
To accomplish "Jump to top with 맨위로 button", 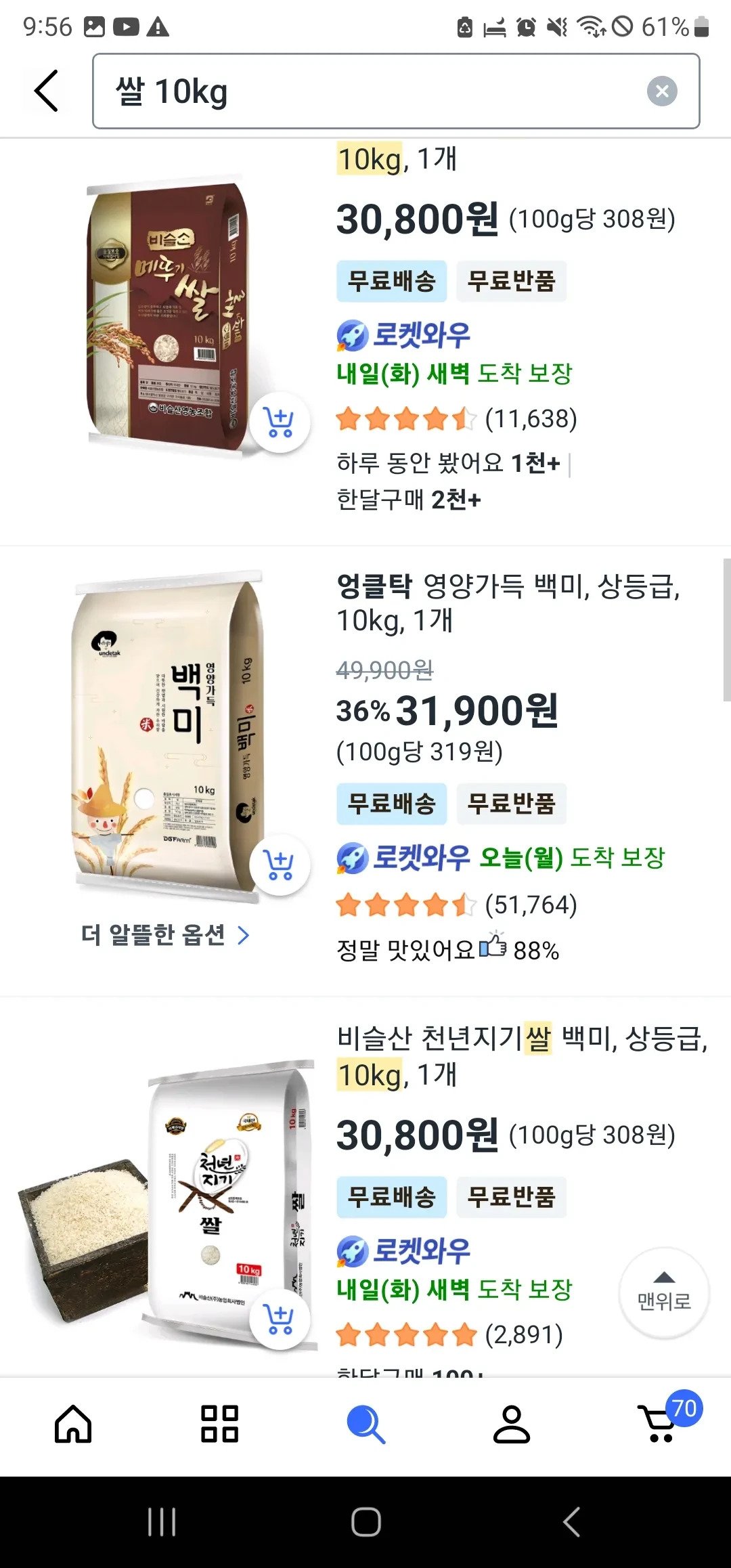I will pos(664,1293).
